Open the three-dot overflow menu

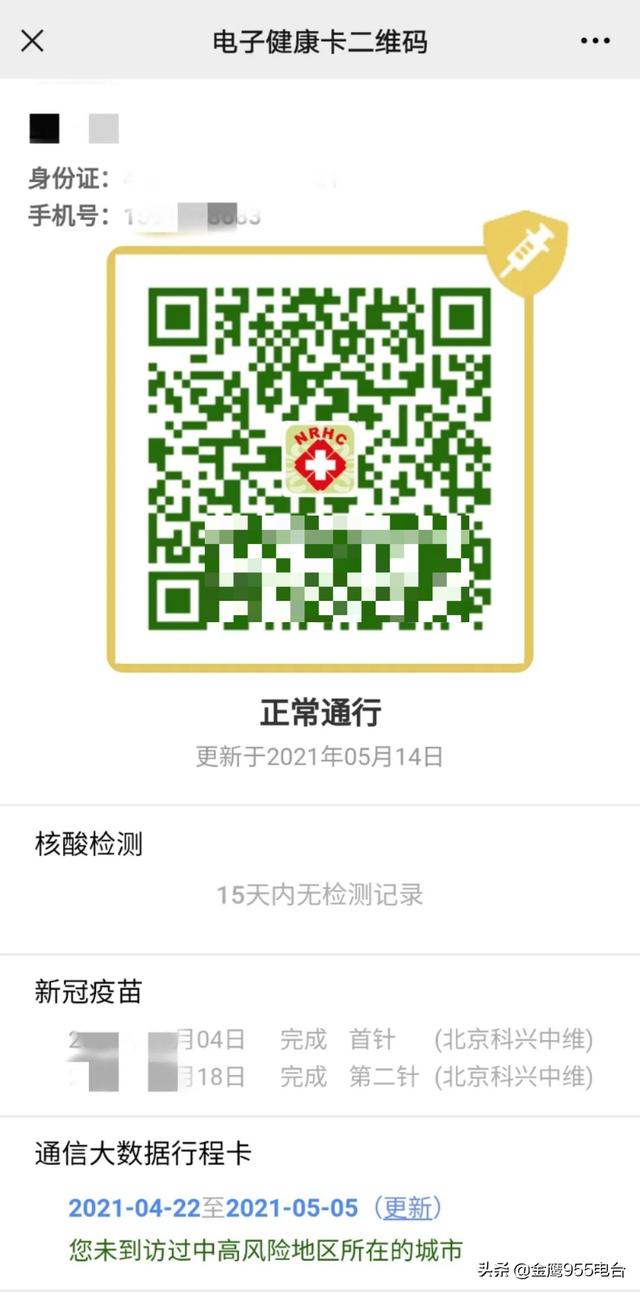pos(595,41)
